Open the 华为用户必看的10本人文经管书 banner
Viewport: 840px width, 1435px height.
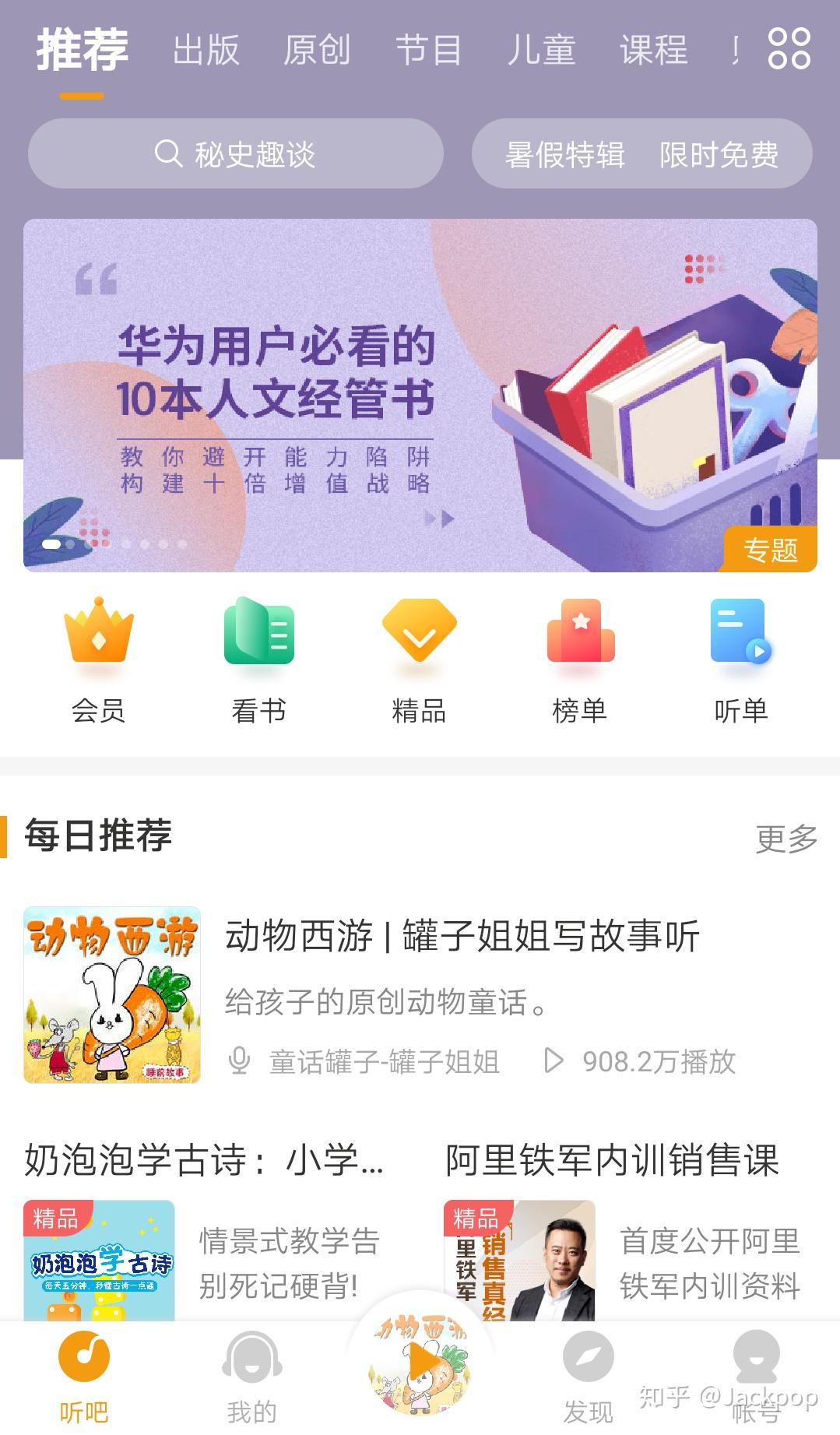pos(420,395)
